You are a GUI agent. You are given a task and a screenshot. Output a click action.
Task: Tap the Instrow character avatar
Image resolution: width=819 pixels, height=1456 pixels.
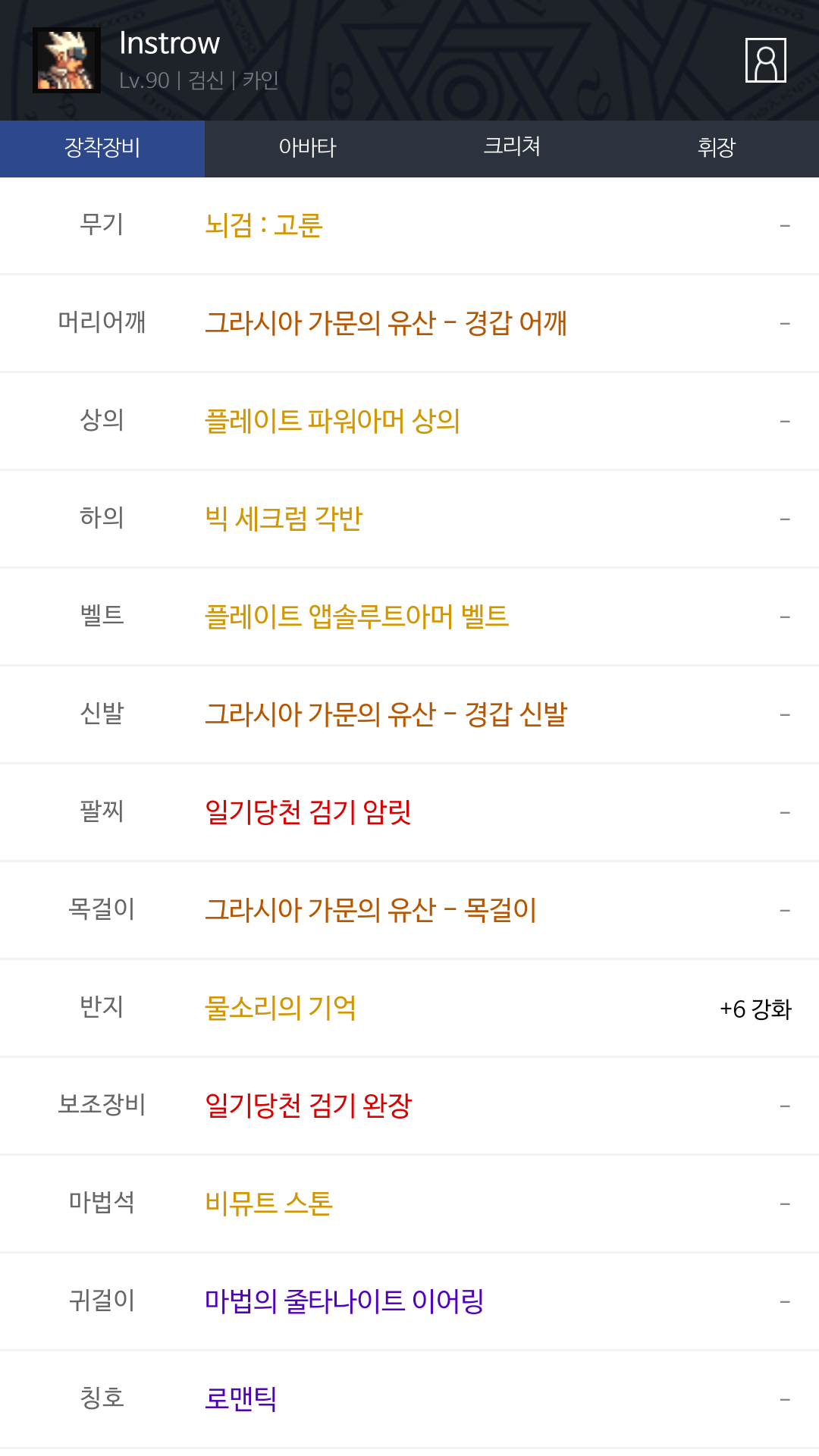67,60
